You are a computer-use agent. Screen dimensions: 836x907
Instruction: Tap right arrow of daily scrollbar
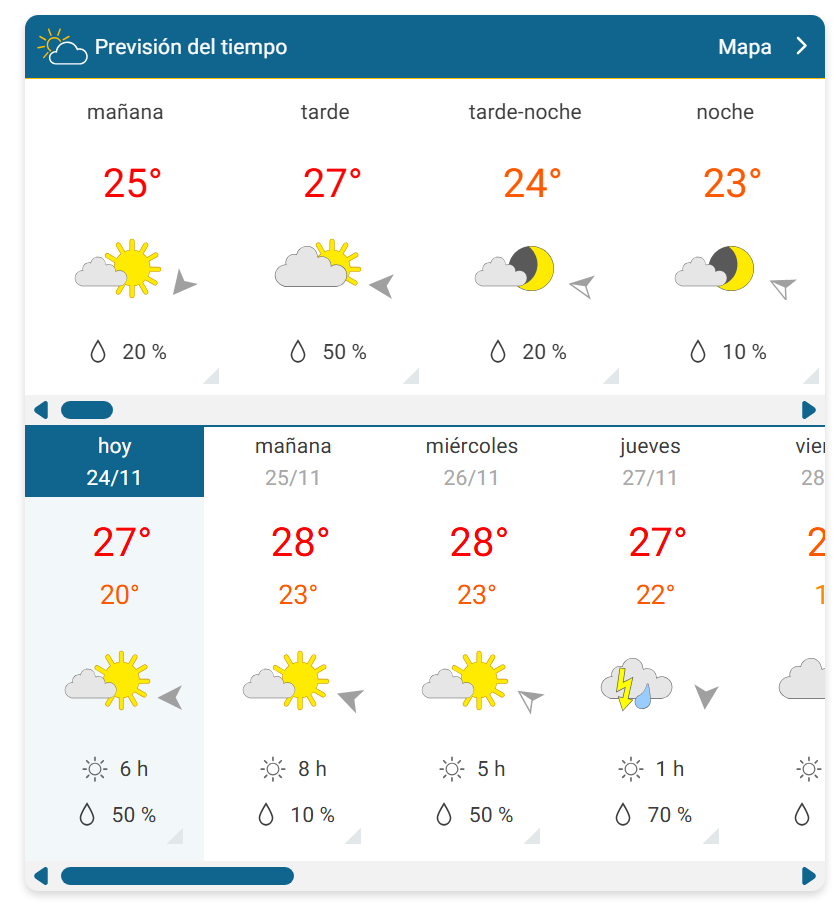coord(809,876)
